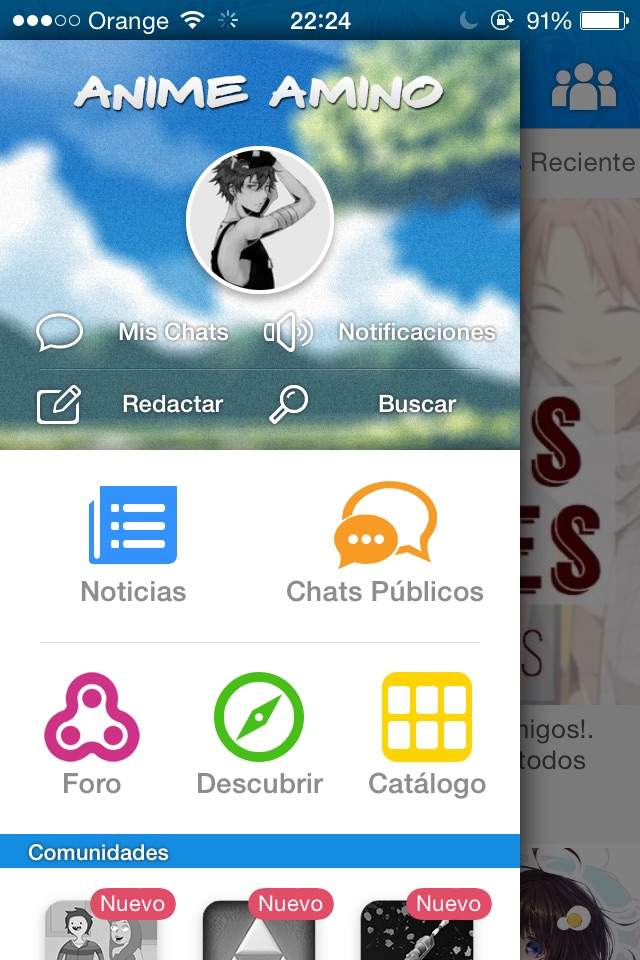
Task: Go to Noticias
Action: tap(133, 545)
